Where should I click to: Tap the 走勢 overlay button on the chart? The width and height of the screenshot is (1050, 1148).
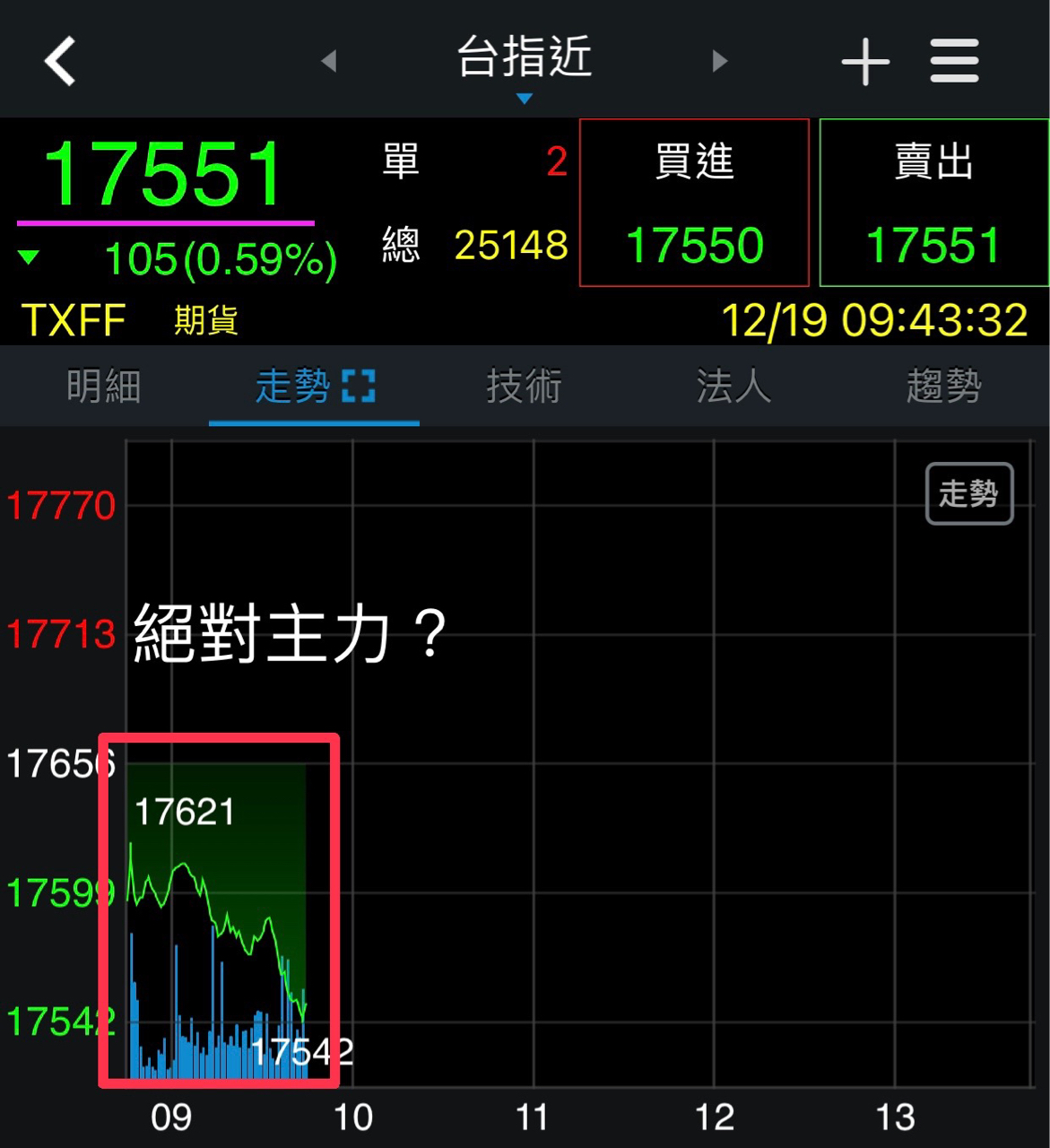968,492
